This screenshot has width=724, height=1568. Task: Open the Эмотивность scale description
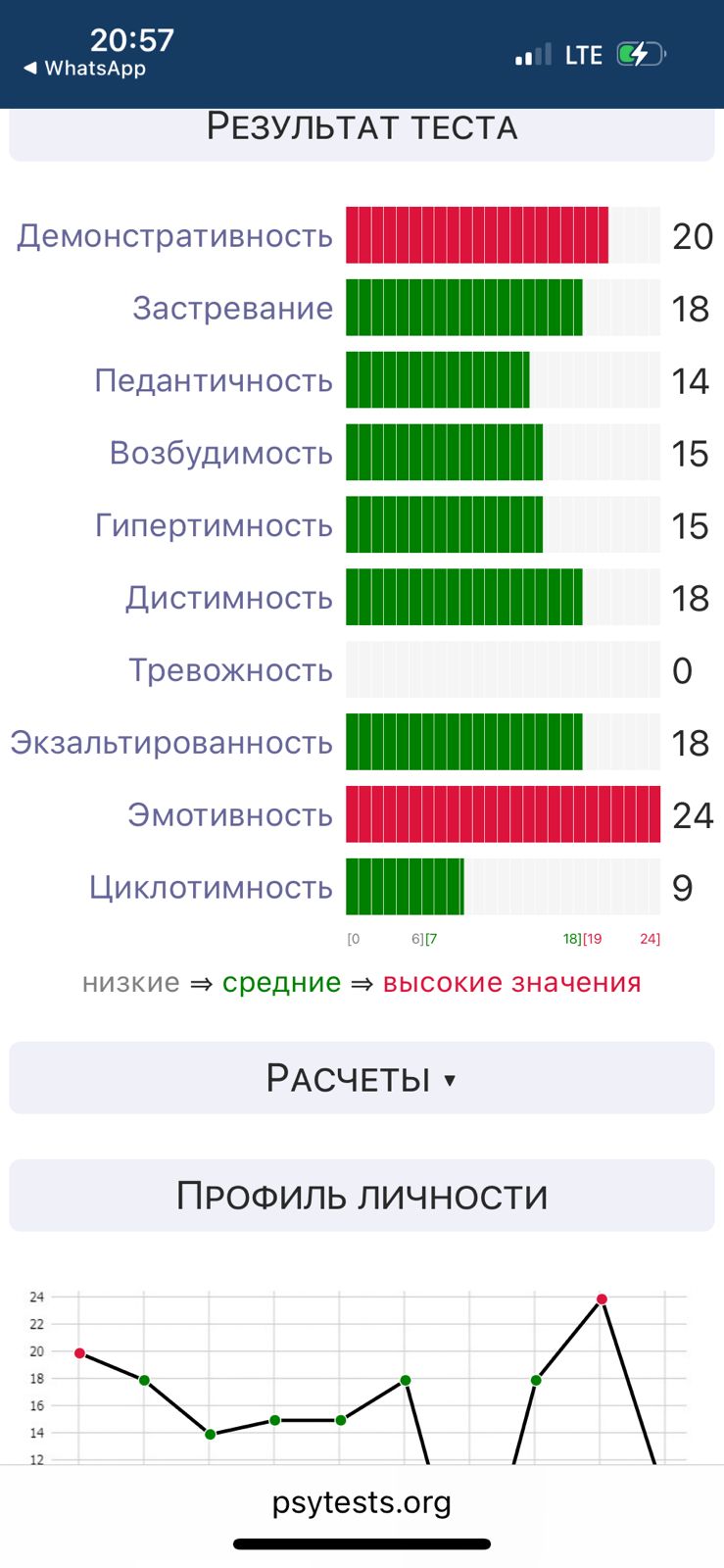(x=230, y=815)
